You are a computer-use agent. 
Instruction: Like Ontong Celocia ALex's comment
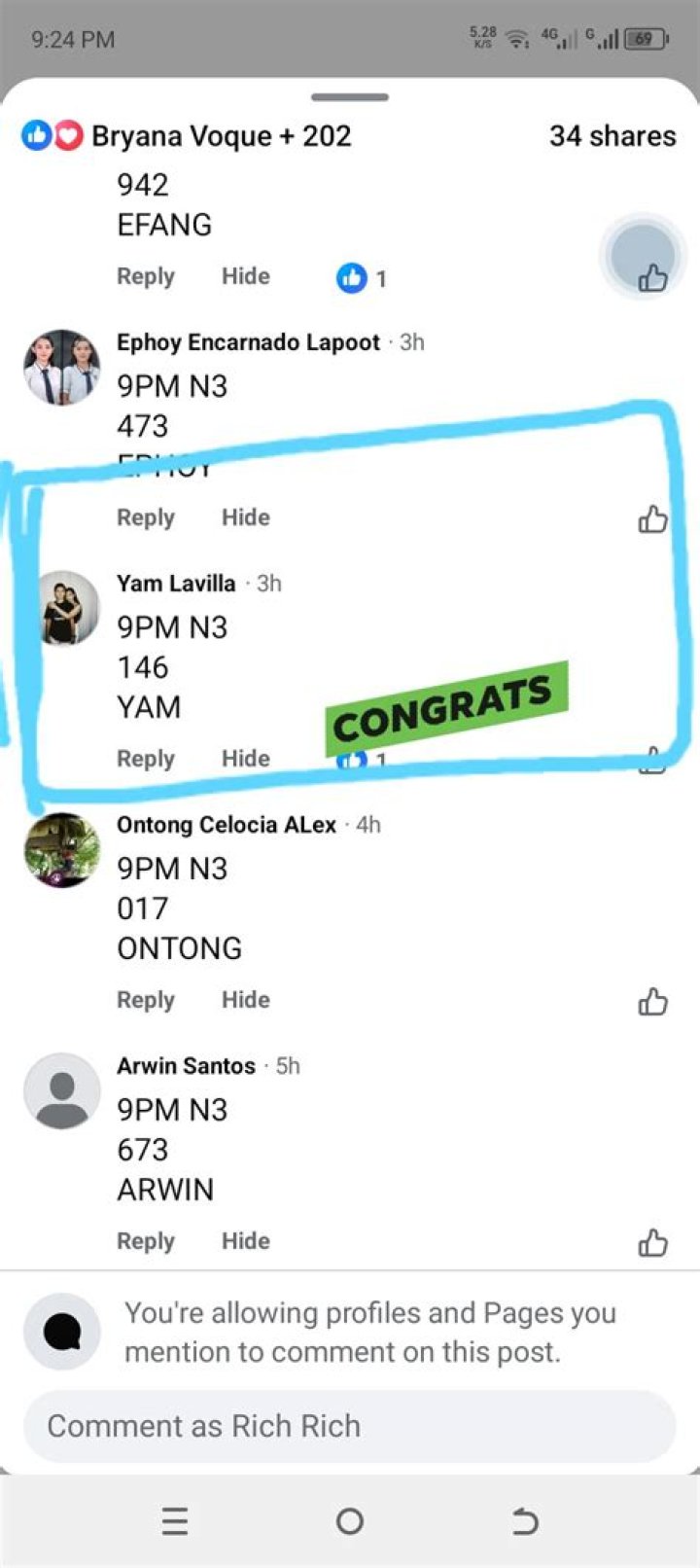652,1001
